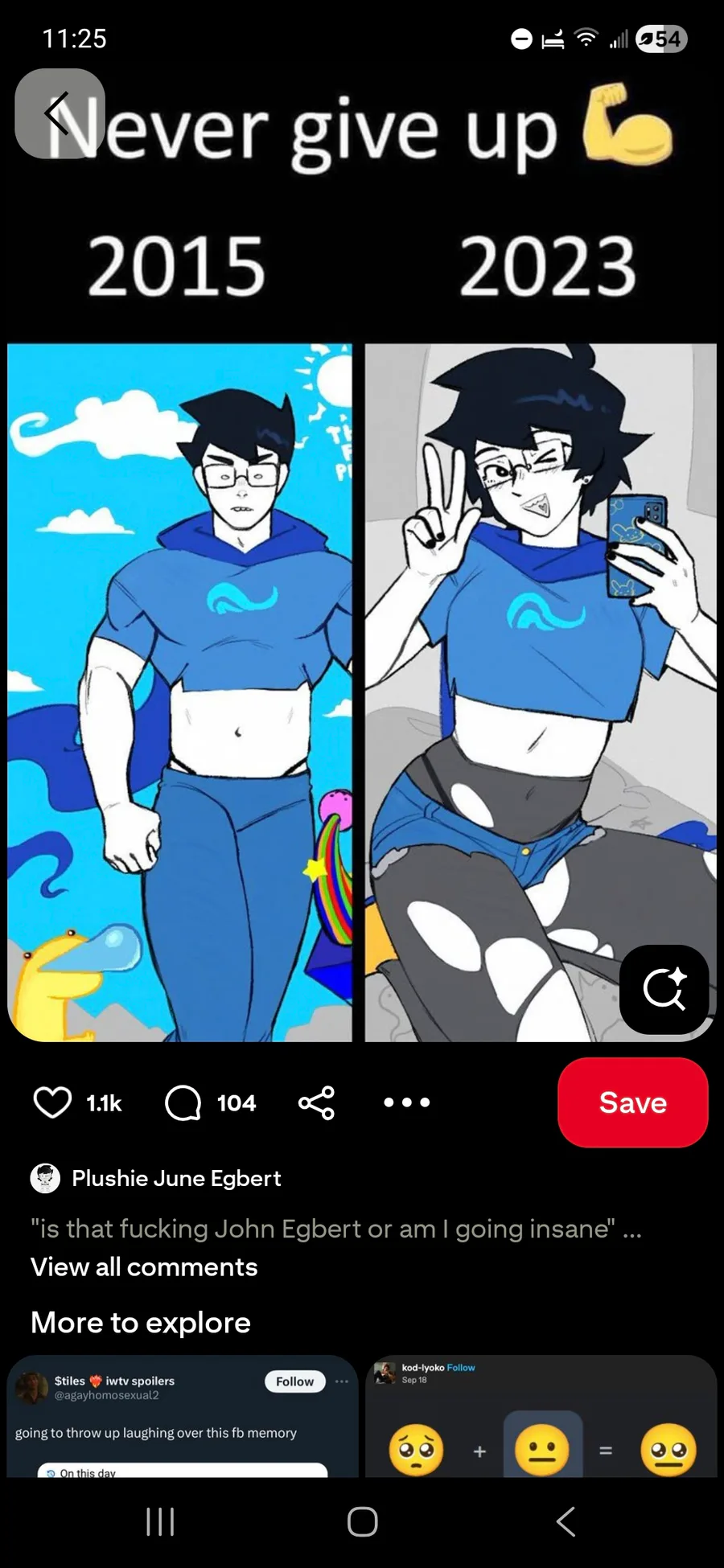Open the three-dot more options menu
The width and height of the screenshot is (724, 1568).
pyautogui.click(x=406, y=1102)
